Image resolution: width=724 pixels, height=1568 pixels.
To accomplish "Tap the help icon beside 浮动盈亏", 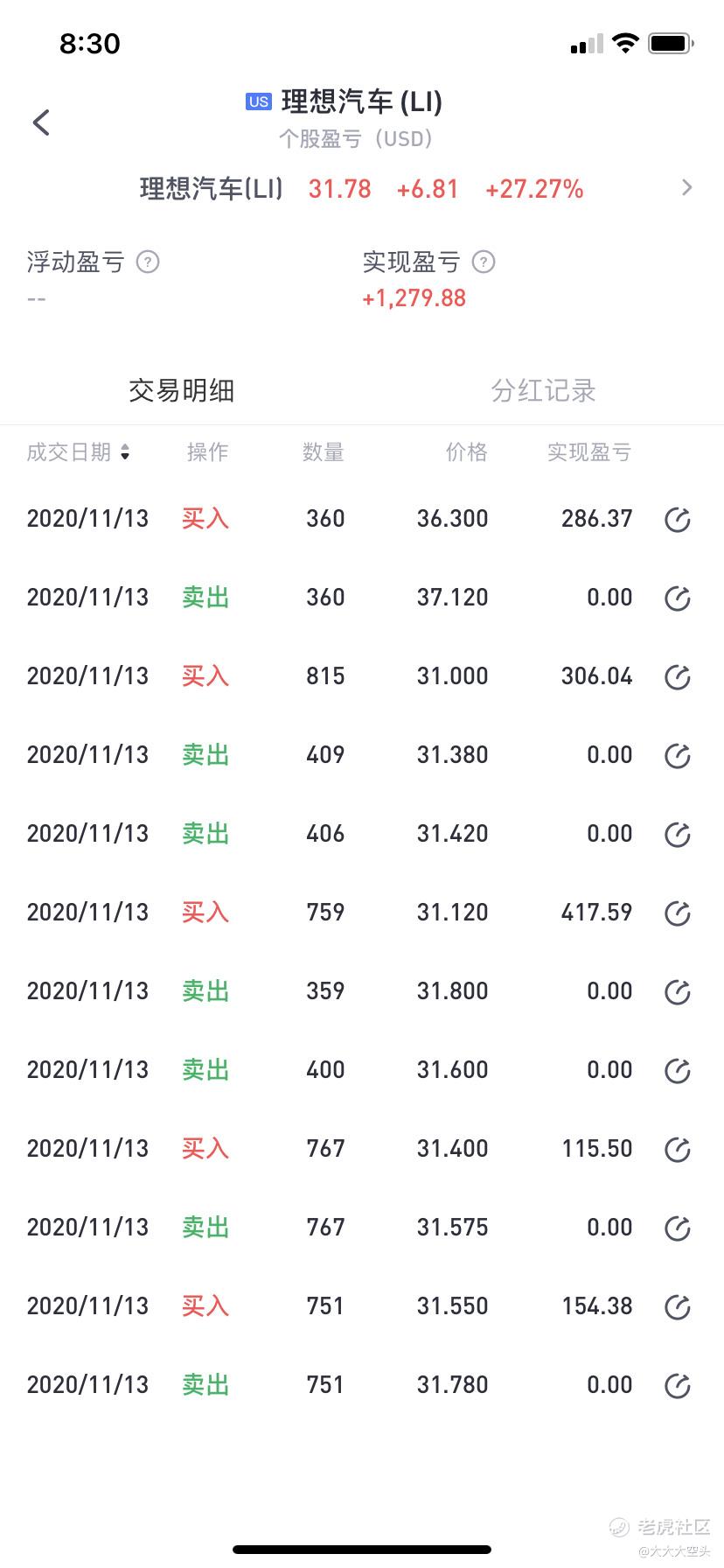I will [148, 262].
